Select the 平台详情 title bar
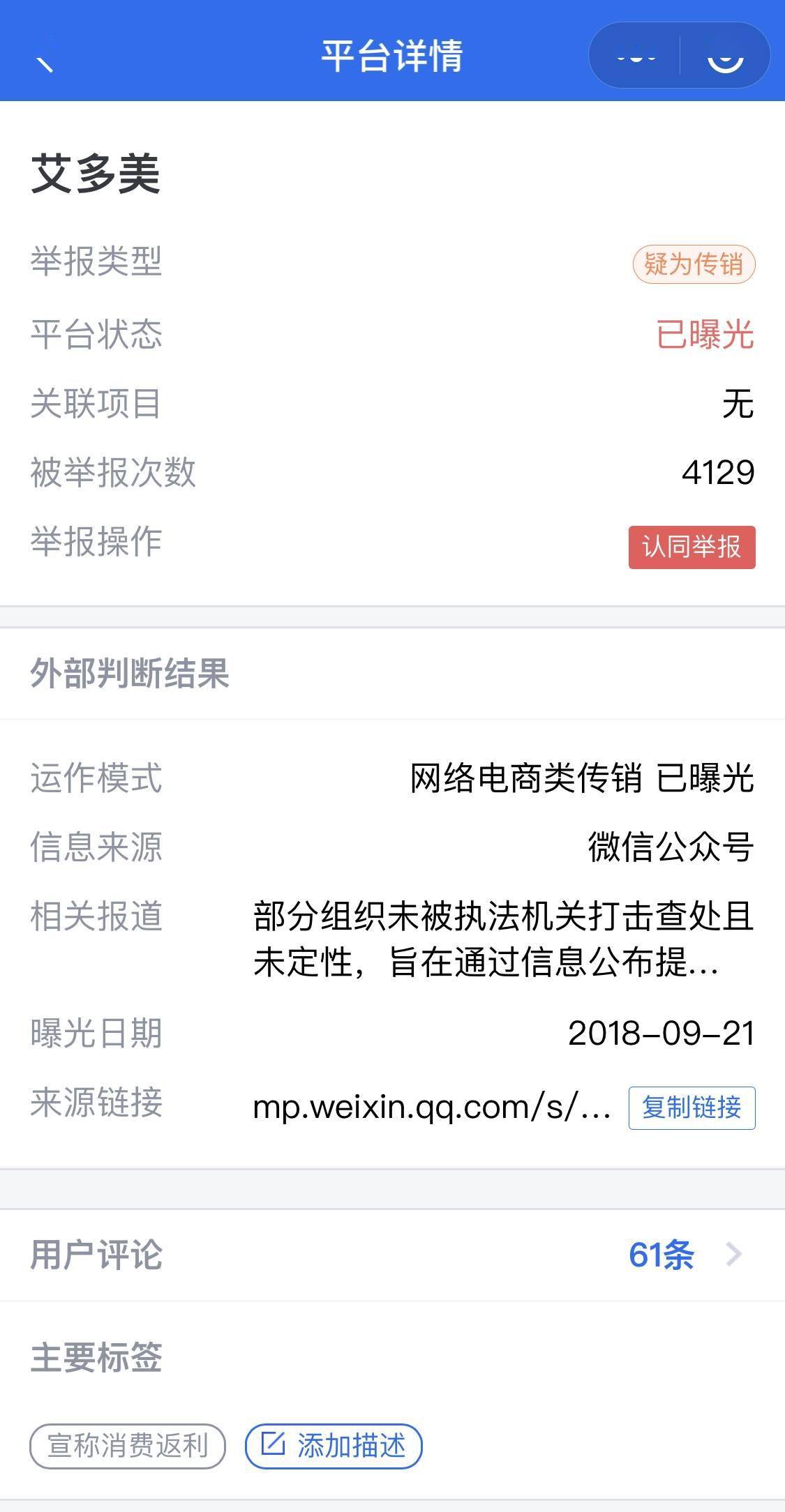 [x=392, y=56]
